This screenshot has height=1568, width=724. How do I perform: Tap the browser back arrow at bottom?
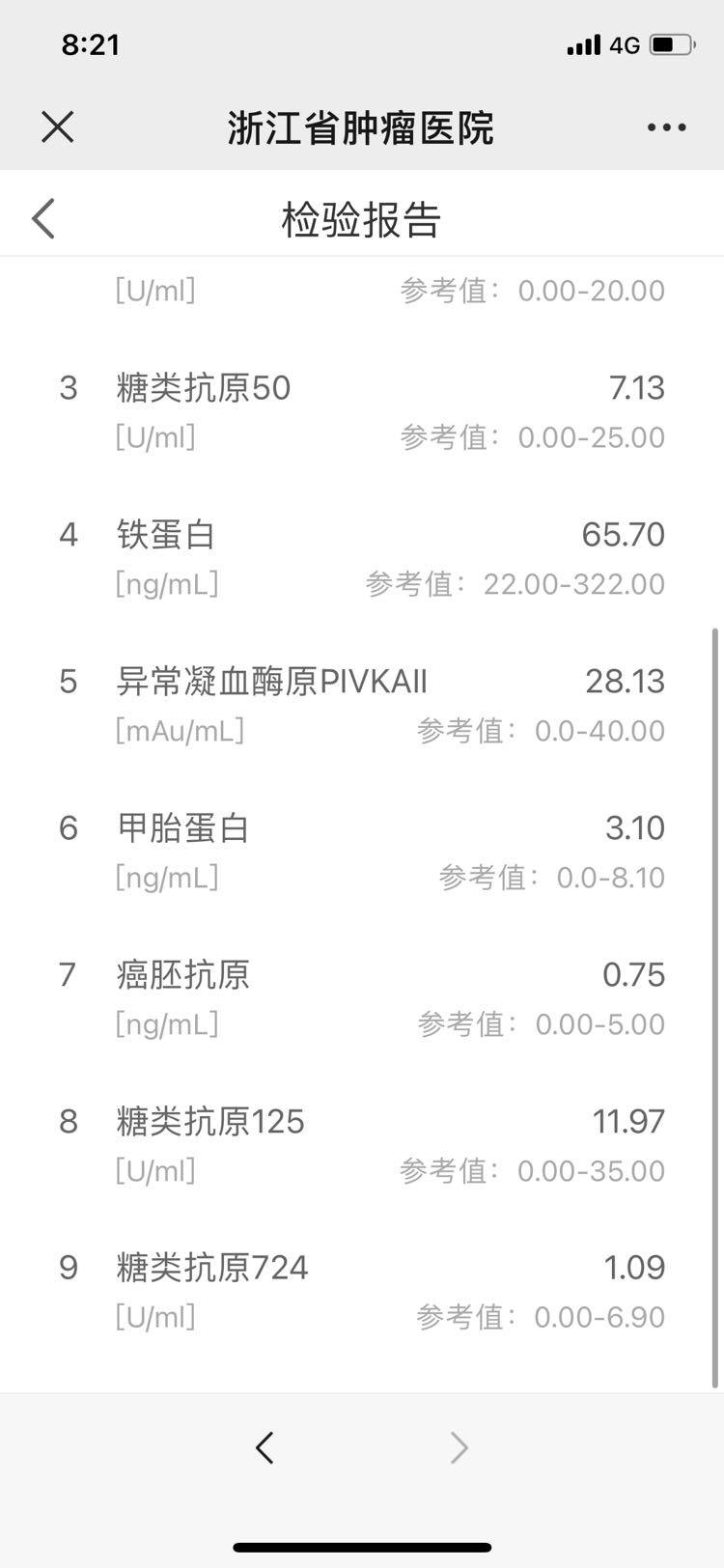tap(265, 1447)
